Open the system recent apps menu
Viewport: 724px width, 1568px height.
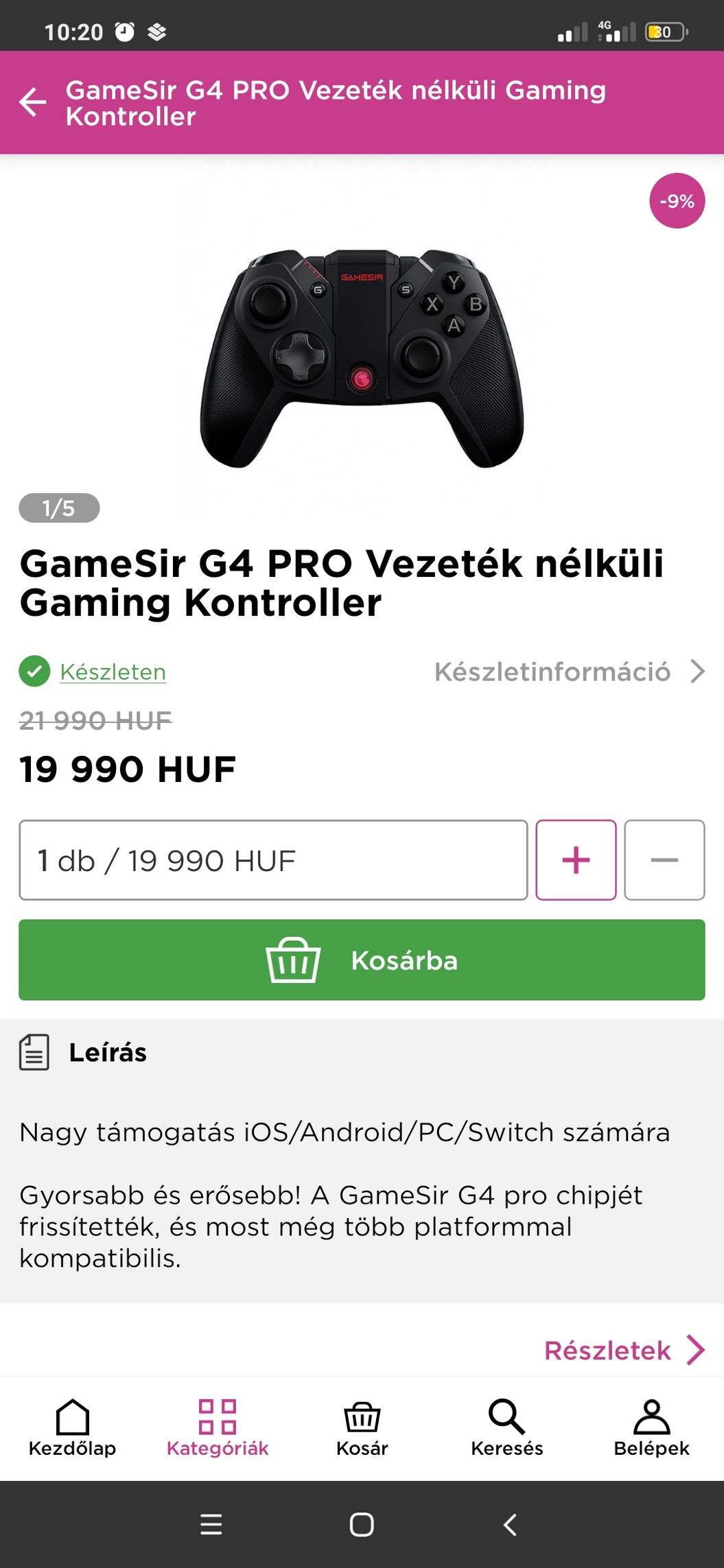211,1525
